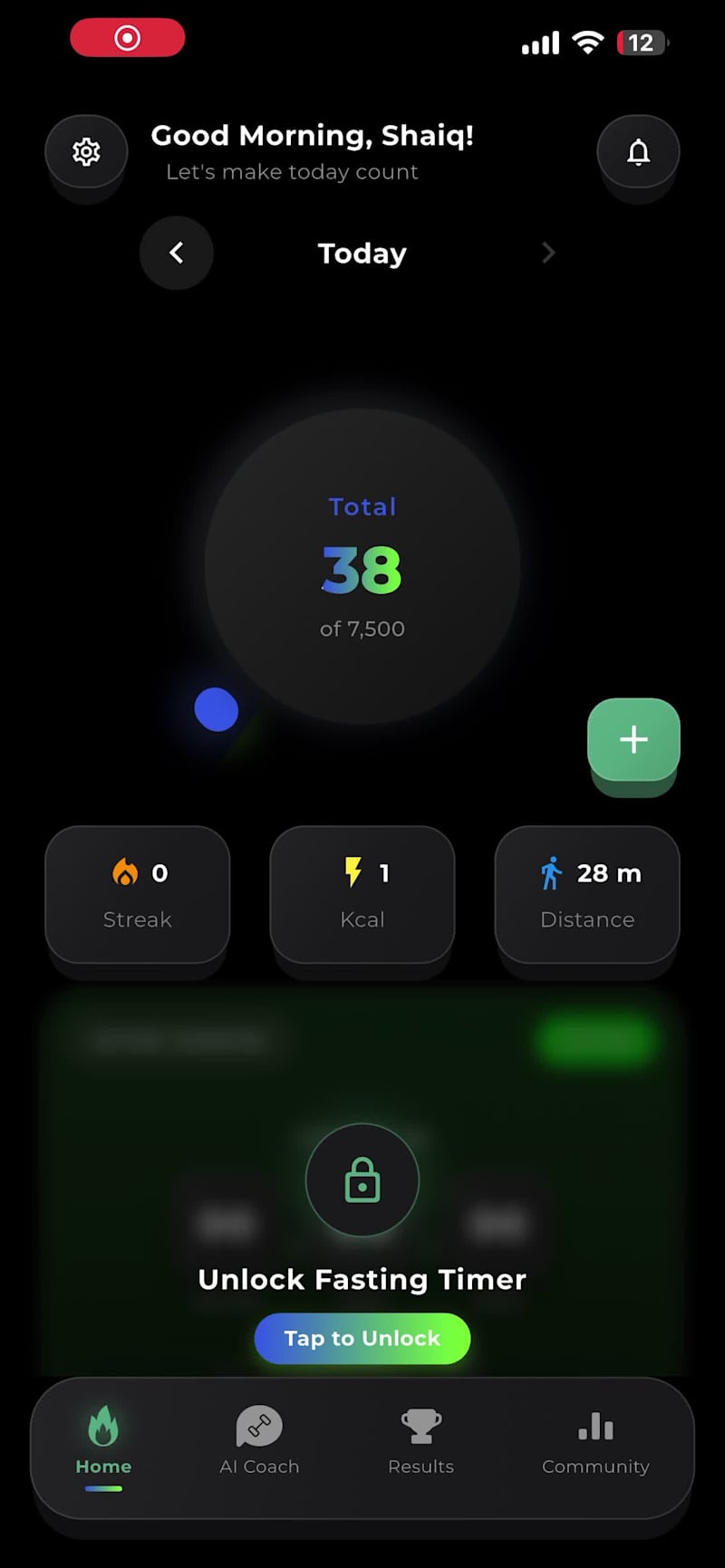Open the Streak stat card
This screenshot has height=1568, width=725.
137,897
